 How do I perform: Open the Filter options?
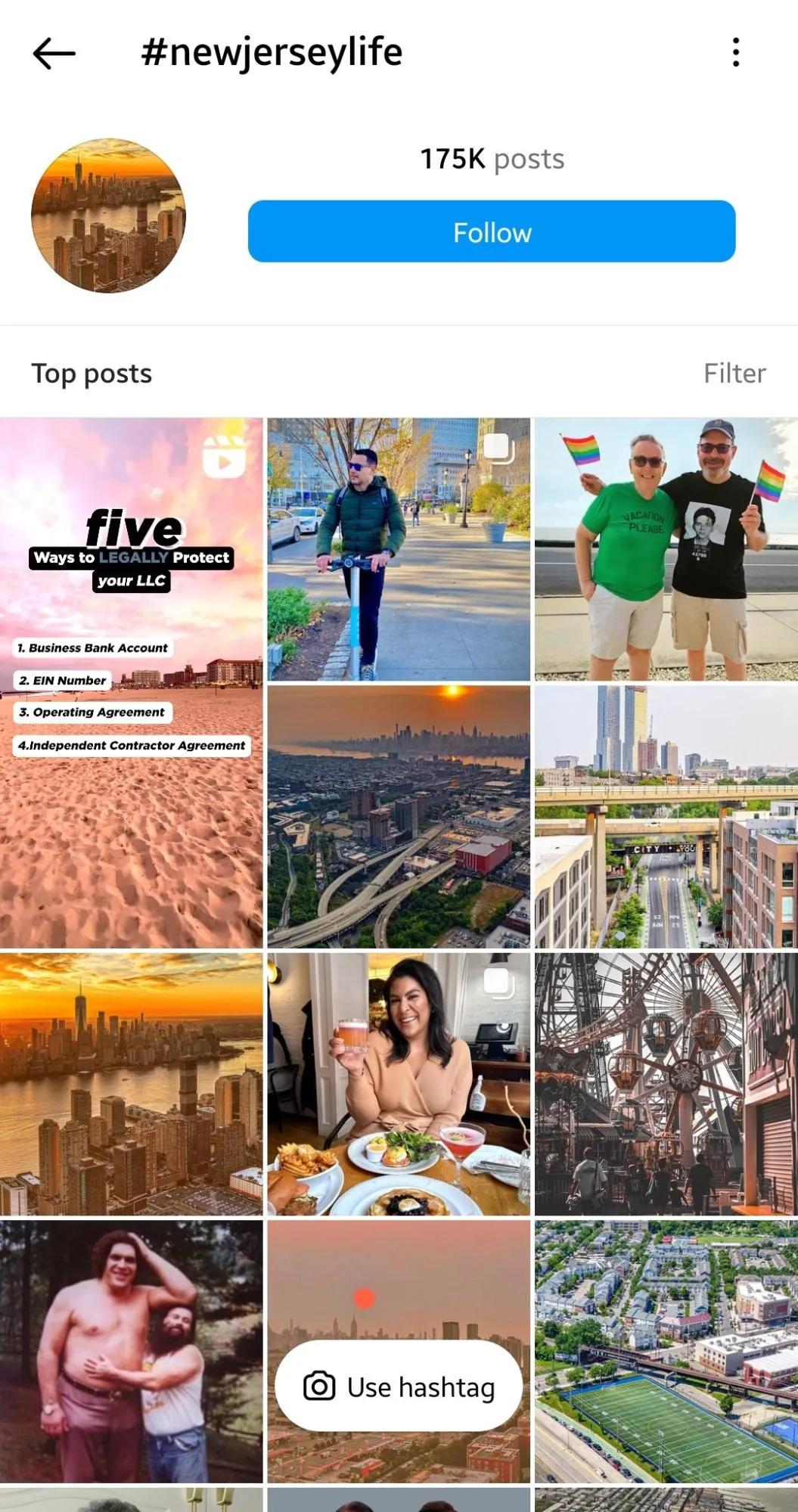(x=734, y=373)
